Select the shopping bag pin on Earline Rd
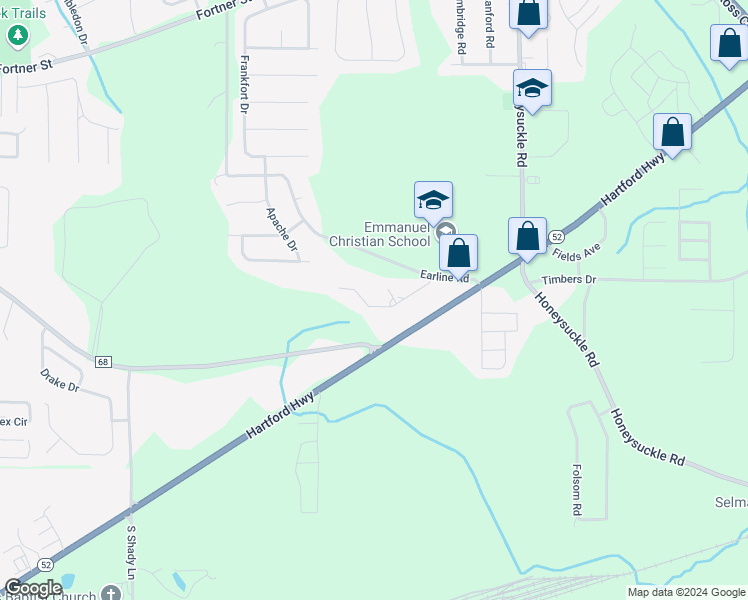748x600 pixels. 458,255
